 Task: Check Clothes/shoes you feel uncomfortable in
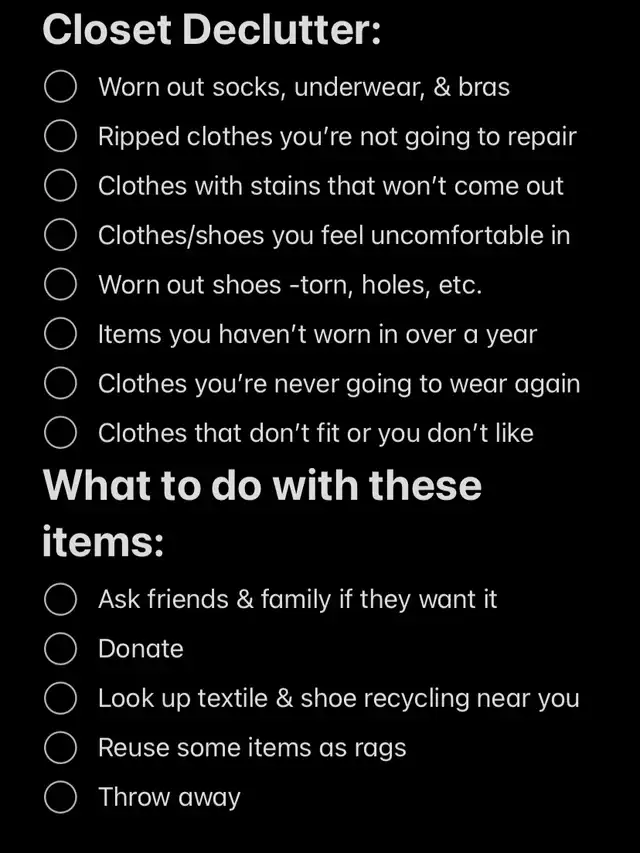[x=61, y=235]
